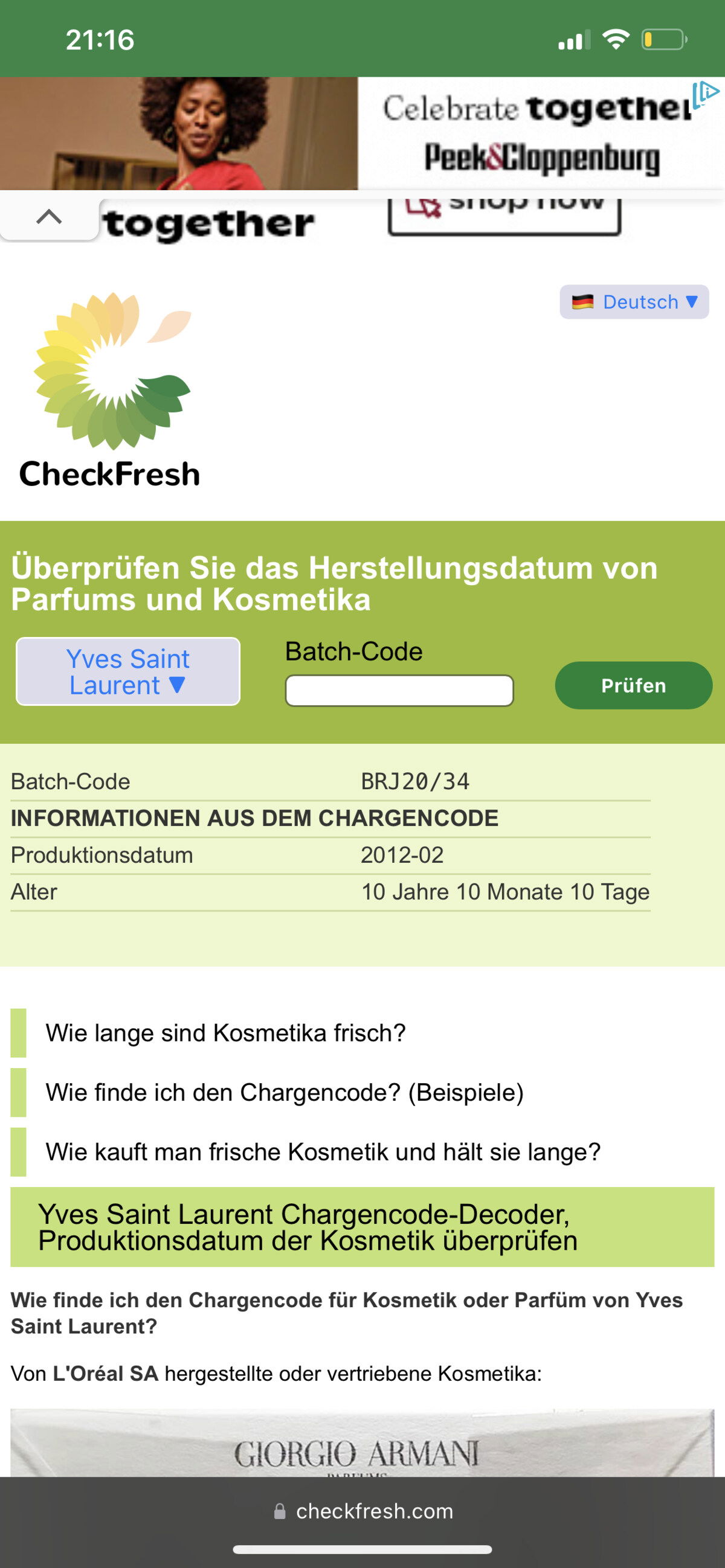Expand "Wie lange sind Kosmetika frisch?"
This screenshot has width=725, height=1568.
225,1033
